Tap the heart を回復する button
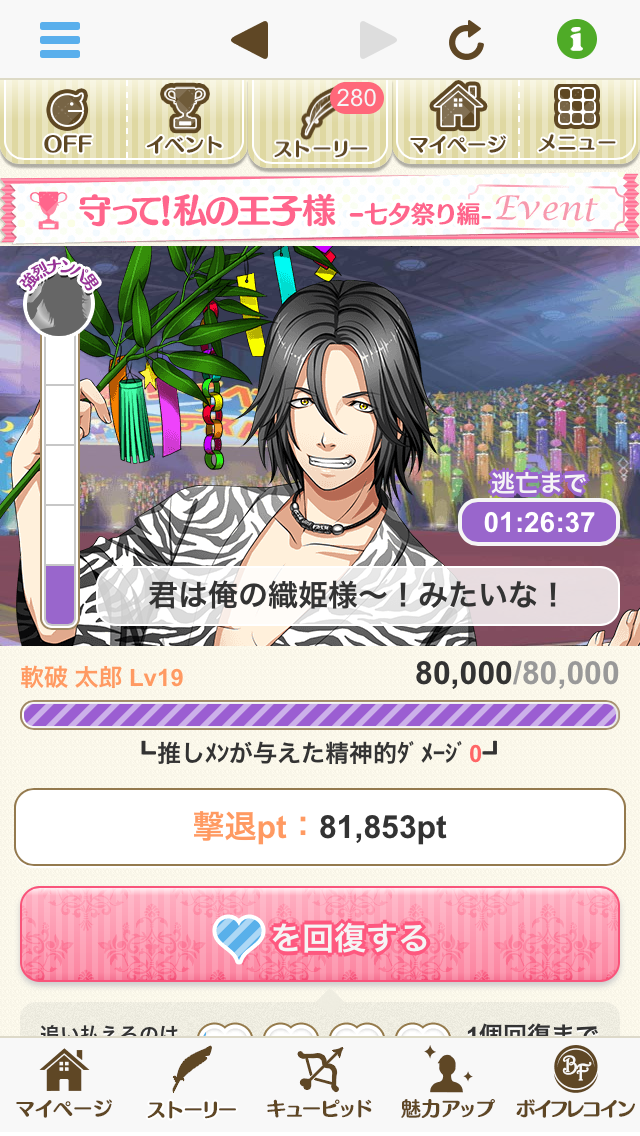640x1136 pixels. [x=320, y=936]
